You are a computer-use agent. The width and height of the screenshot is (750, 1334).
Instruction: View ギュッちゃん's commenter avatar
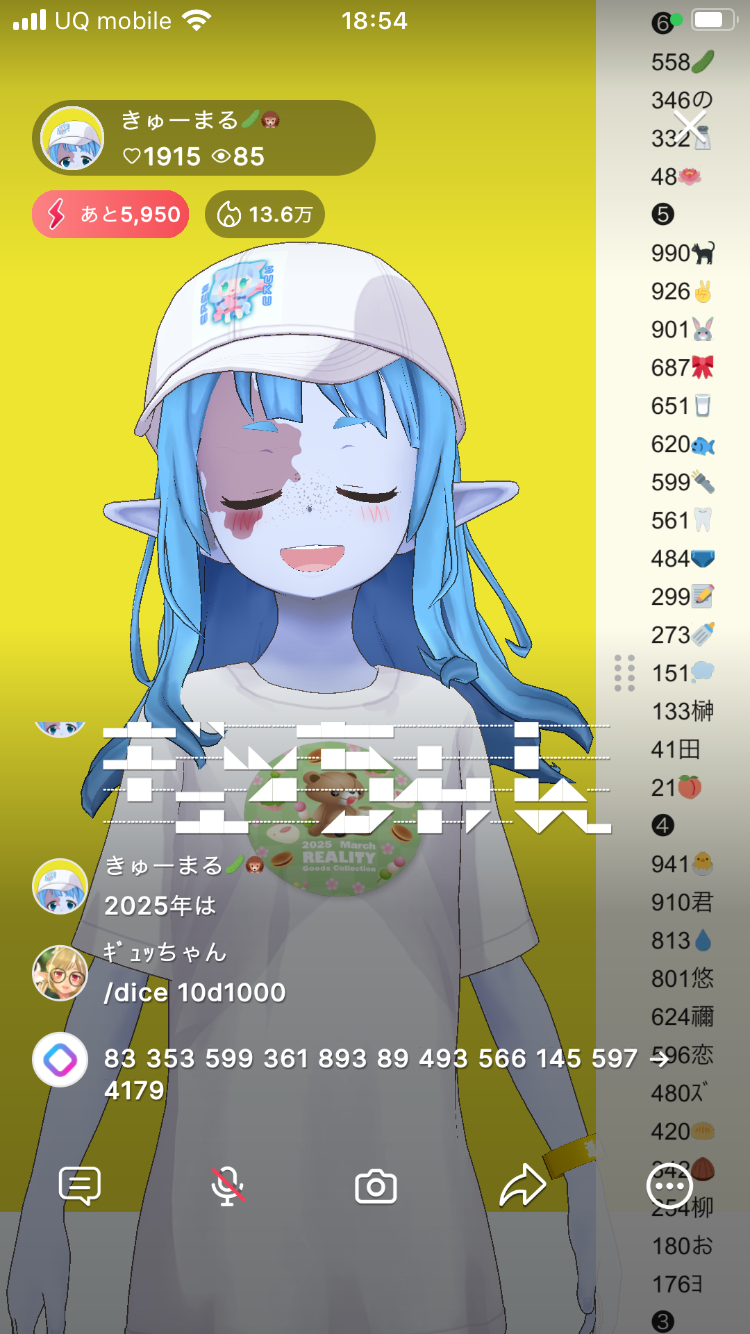60,973
